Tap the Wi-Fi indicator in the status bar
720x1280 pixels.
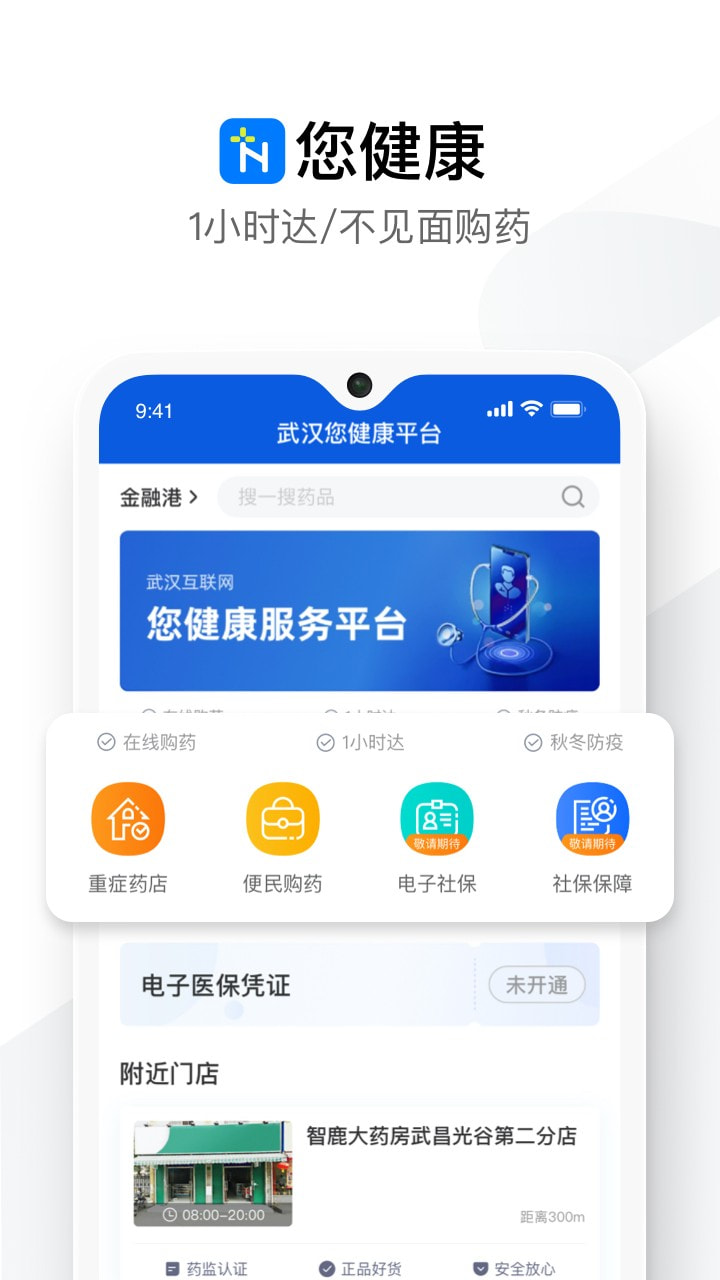coord(533,408)
